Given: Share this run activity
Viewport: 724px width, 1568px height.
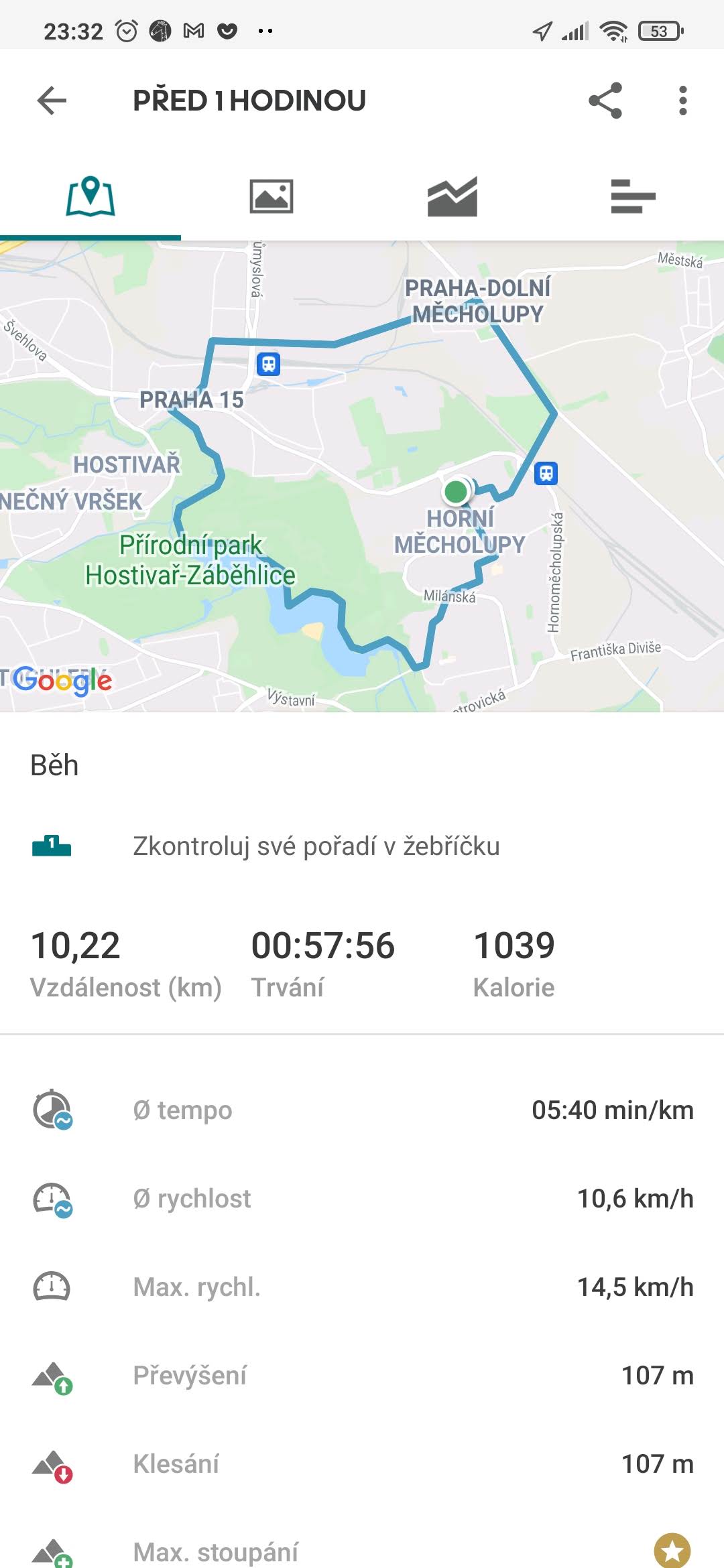Looking at the screenshot, I should tap(605, 101).
